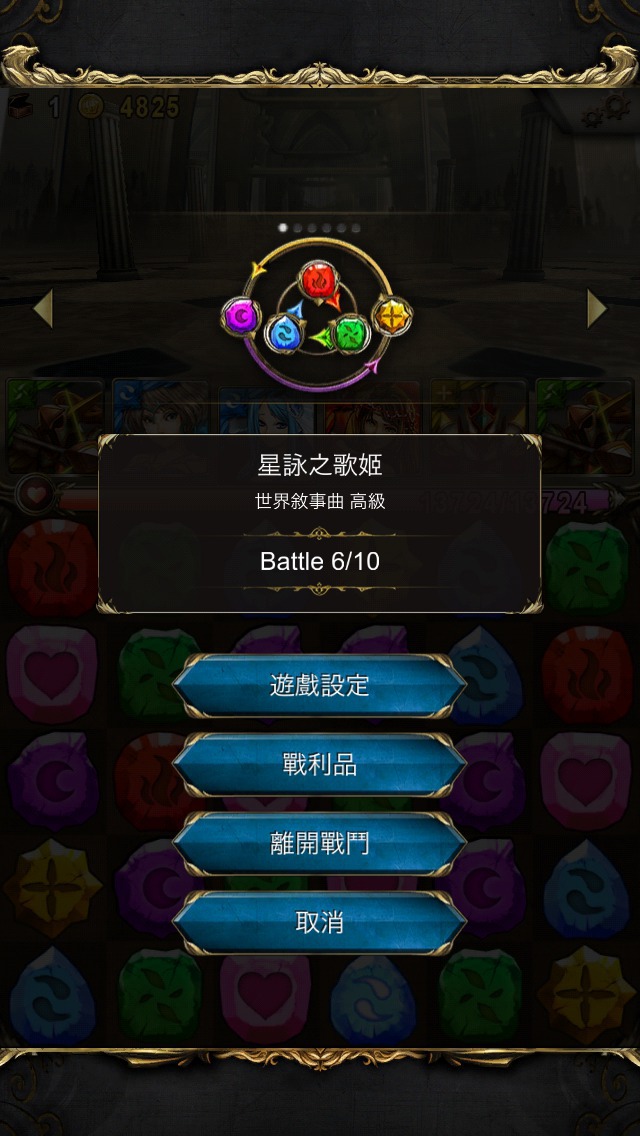Tap 離開戰鬥 to leave the battle
Viewport: 640px width, 1136px height.
(x=320, y=843)
